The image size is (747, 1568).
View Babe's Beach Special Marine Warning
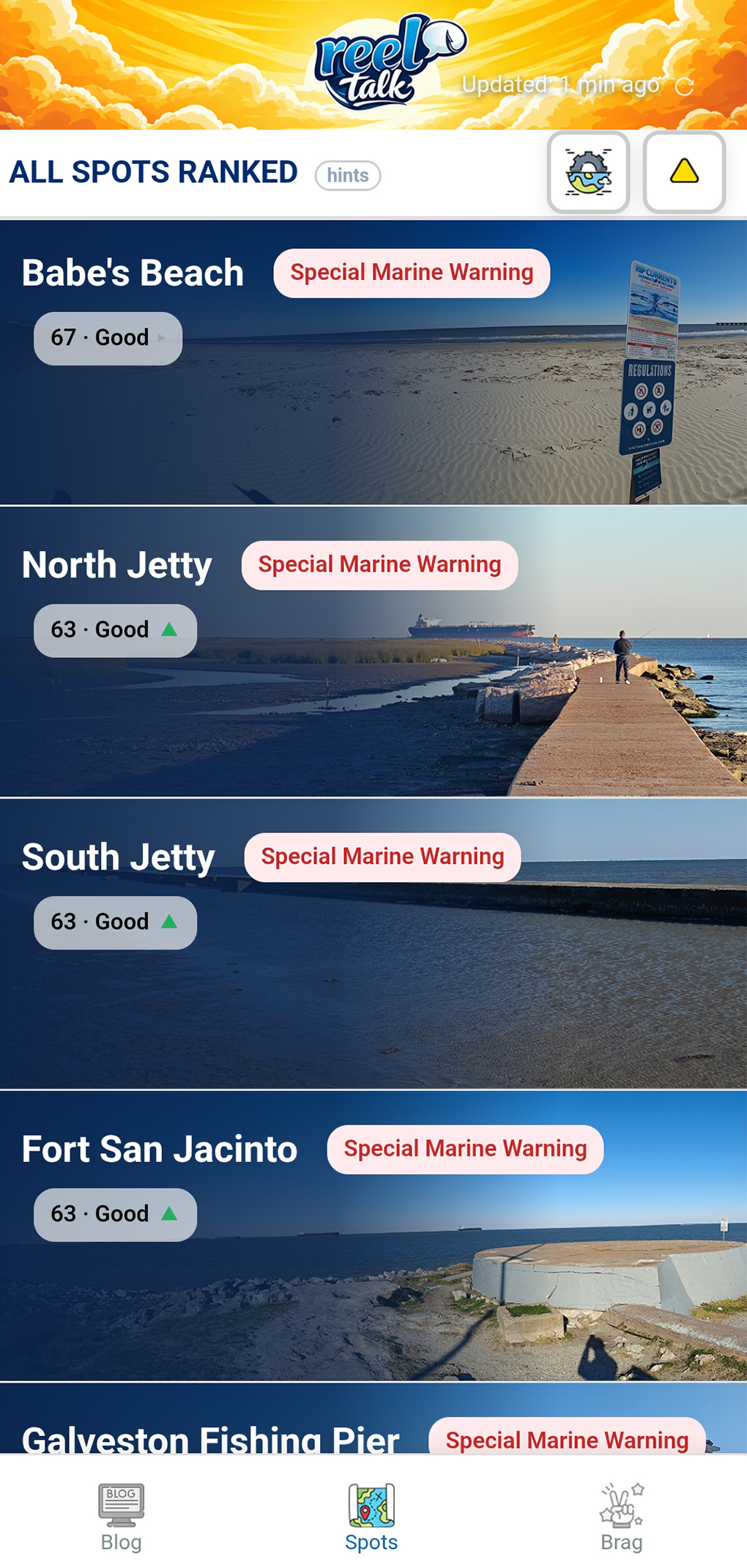pos(412,273)
